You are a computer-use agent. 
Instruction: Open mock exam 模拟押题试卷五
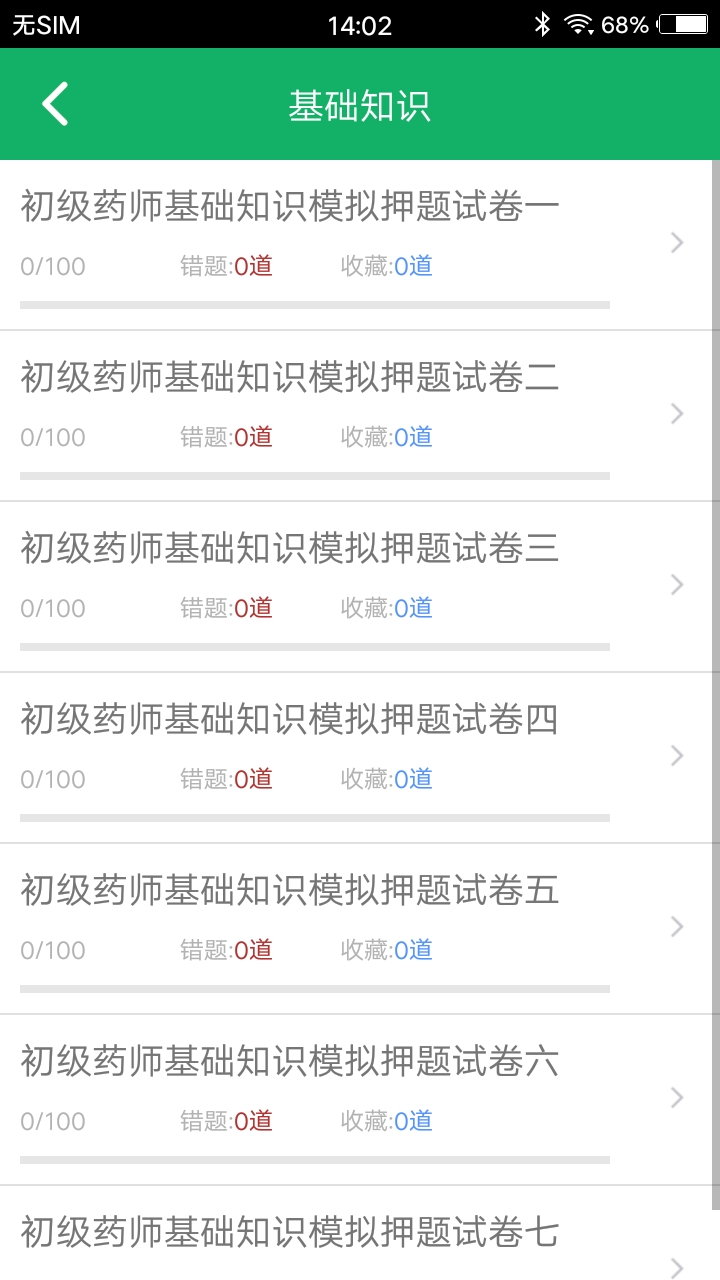pos(290,892)
